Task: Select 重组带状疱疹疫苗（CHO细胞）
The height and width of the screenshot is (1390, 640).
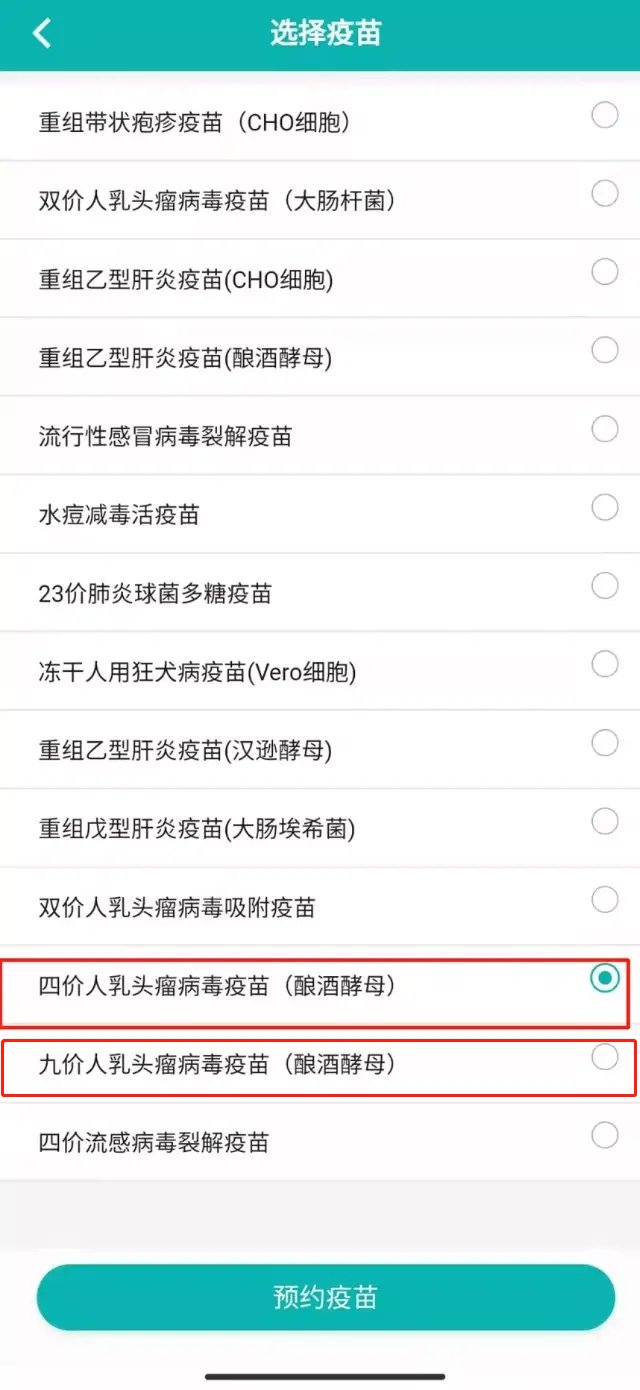Action: pyautogui.click(x=604, y=116)
